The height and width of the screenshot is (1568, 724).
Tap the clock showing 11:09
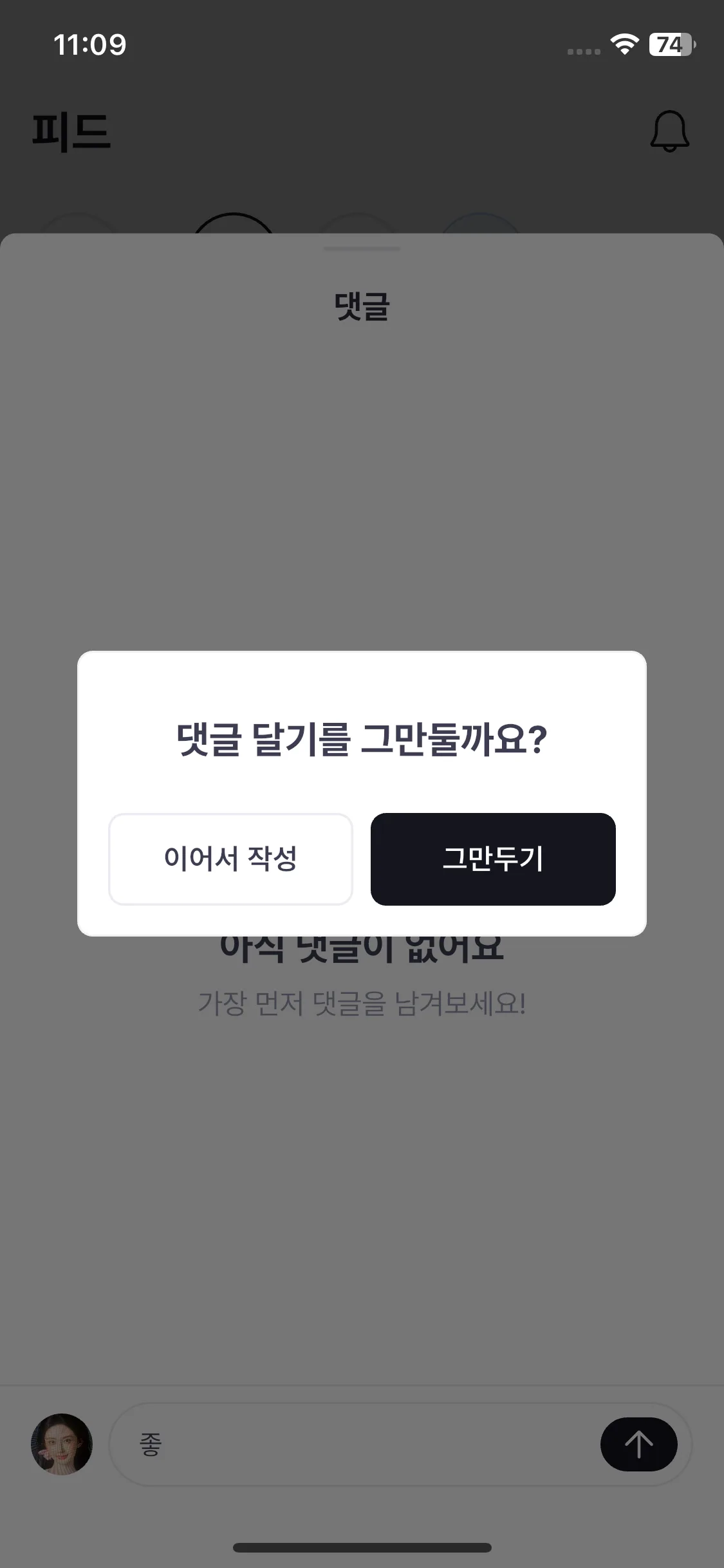pos(90,45)
